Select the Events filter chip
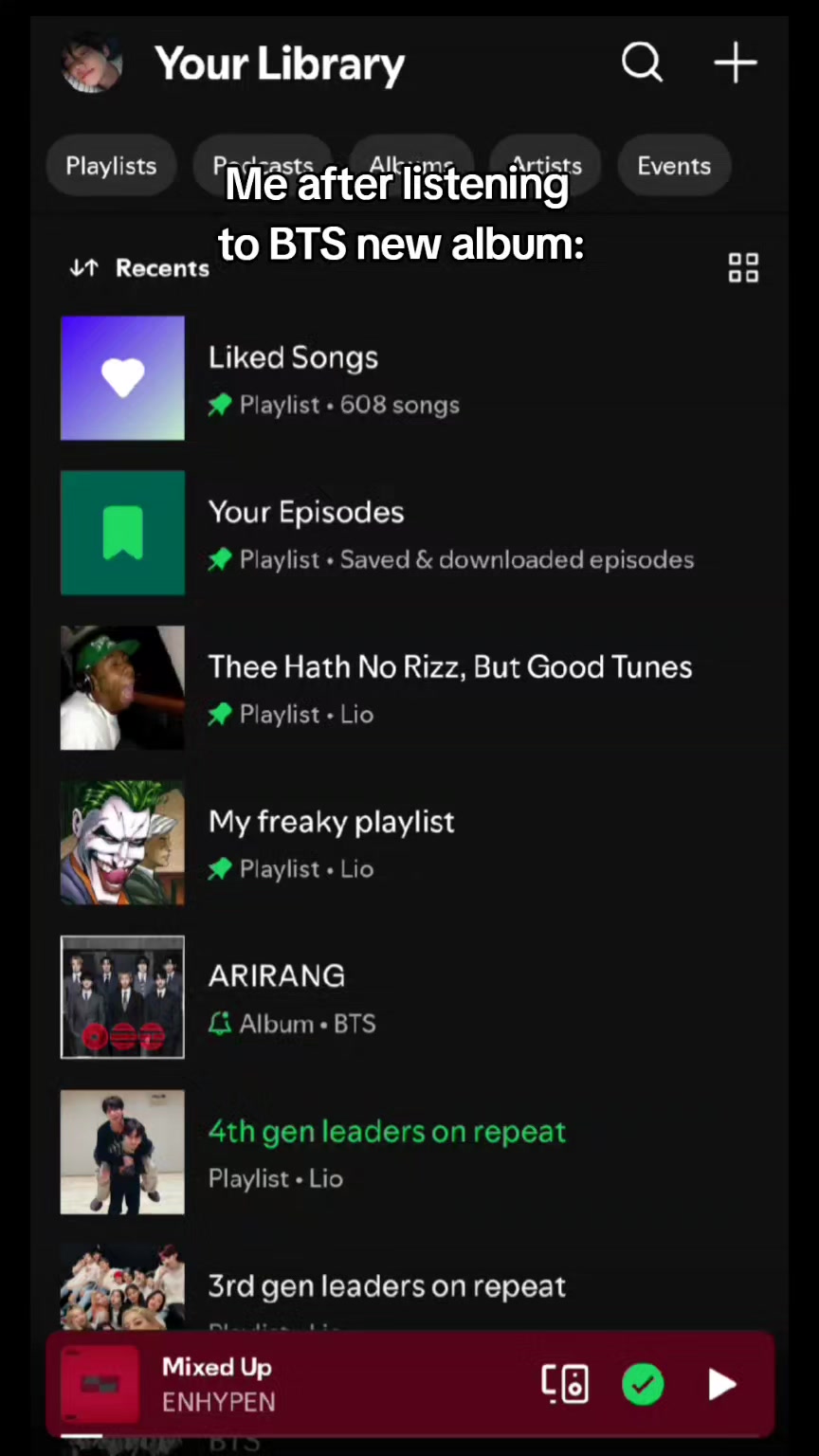 (x=674, y=166)
